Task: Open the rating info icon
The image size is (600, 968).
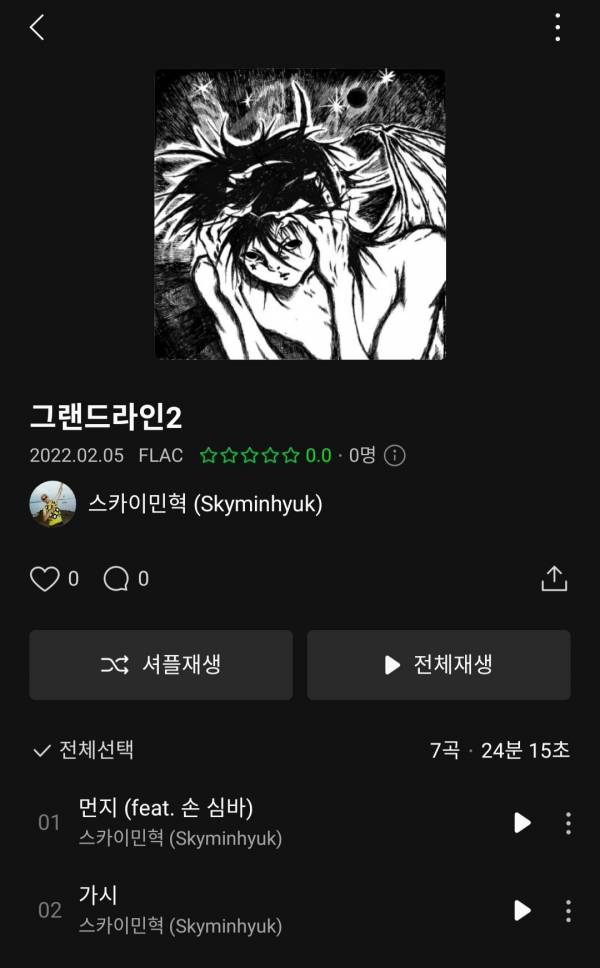Action: [x=395, y=456]
